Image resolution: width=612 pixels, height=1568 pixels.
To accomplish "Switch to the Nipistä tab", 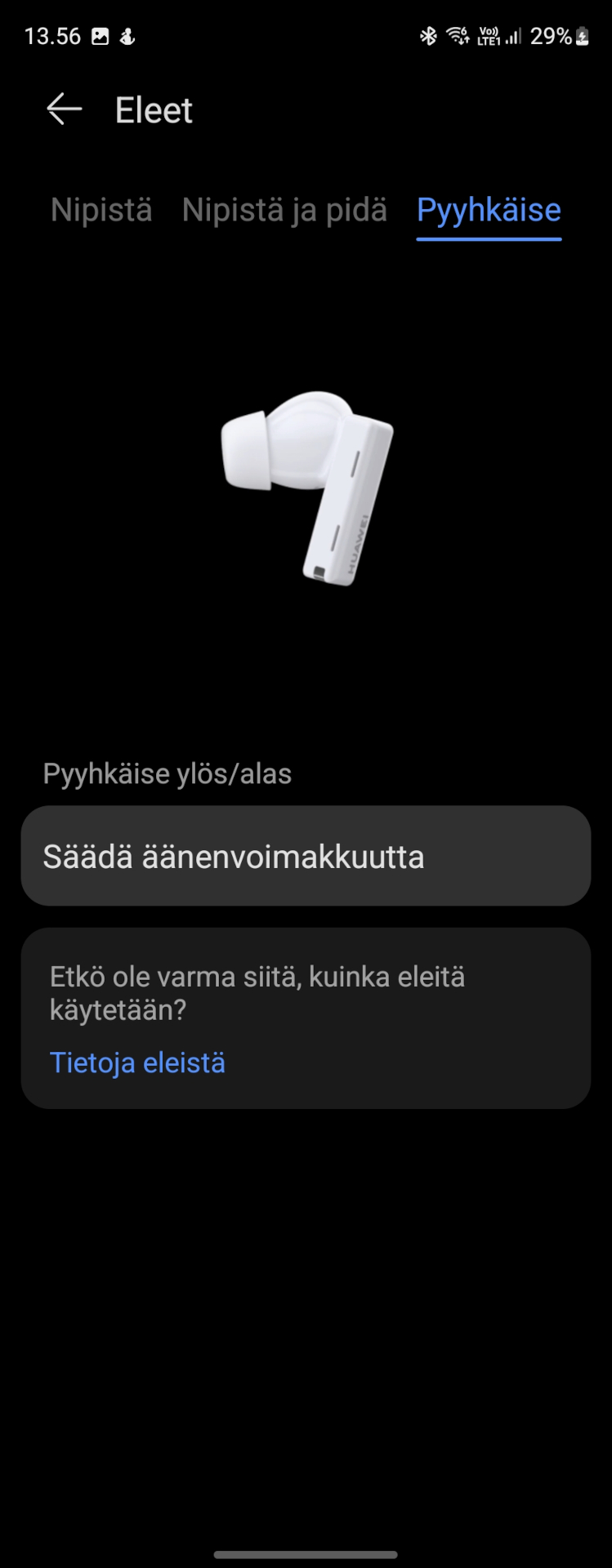I will (101, 211).
